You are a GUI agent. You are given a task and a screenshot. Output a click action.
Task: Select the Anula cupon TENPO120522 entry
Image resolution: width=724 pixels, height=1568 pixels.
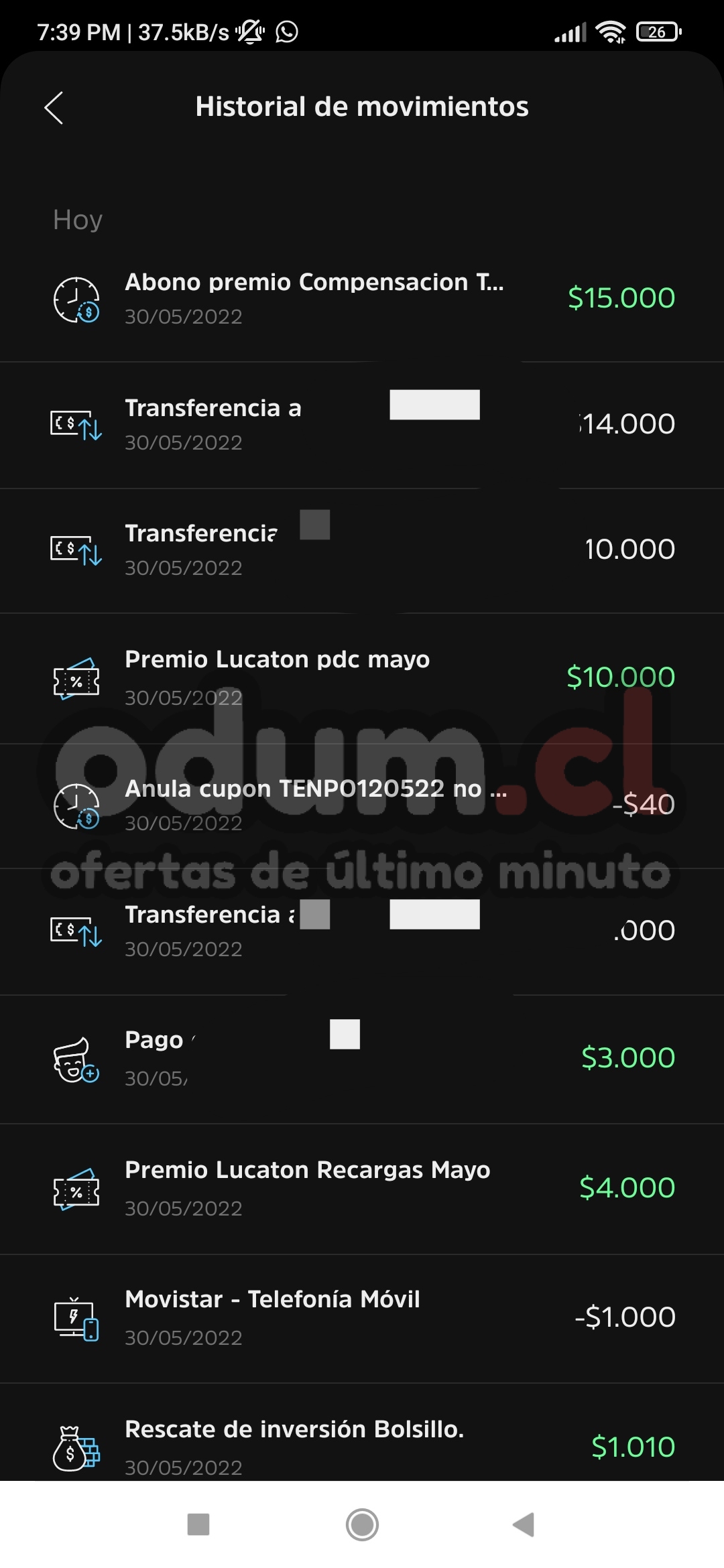tap(362, 805)
